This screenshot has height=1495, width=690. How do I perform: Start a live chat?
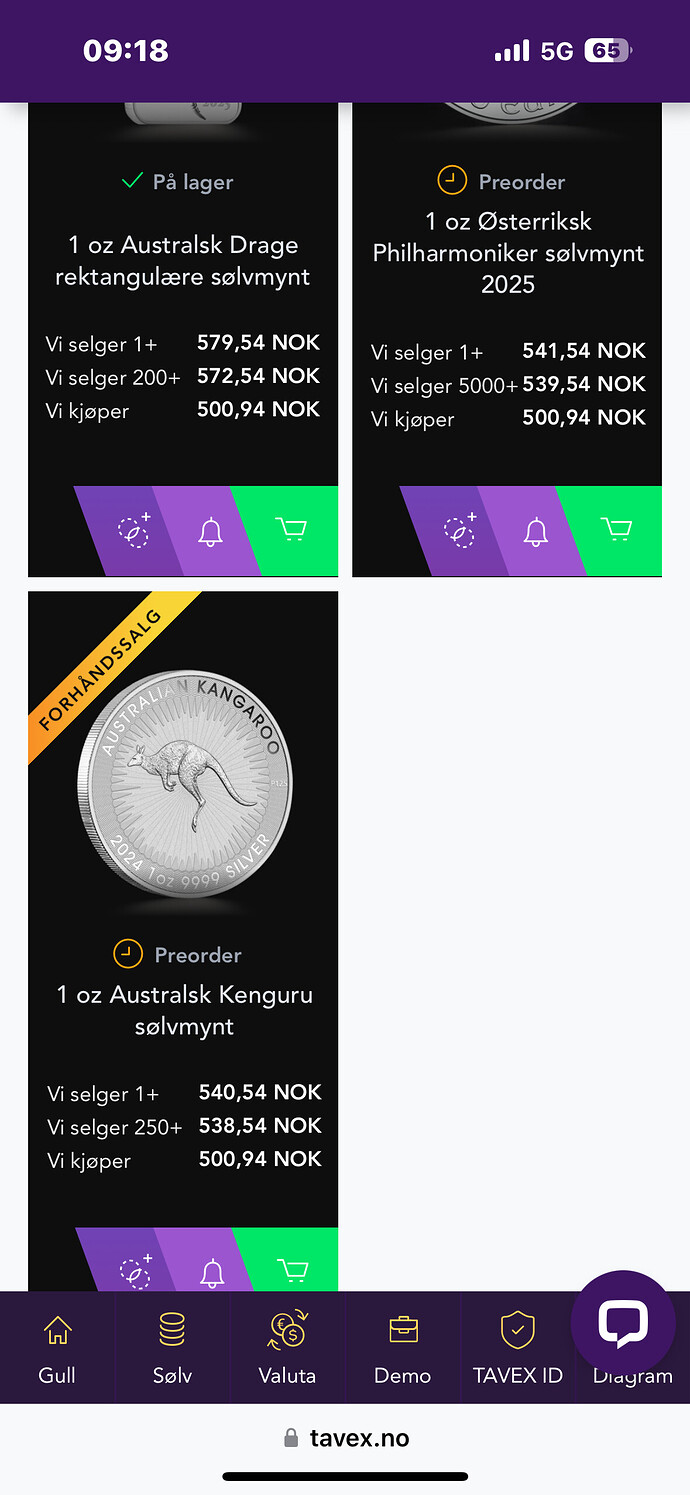pyautogui.click(x=622, y=1322)
